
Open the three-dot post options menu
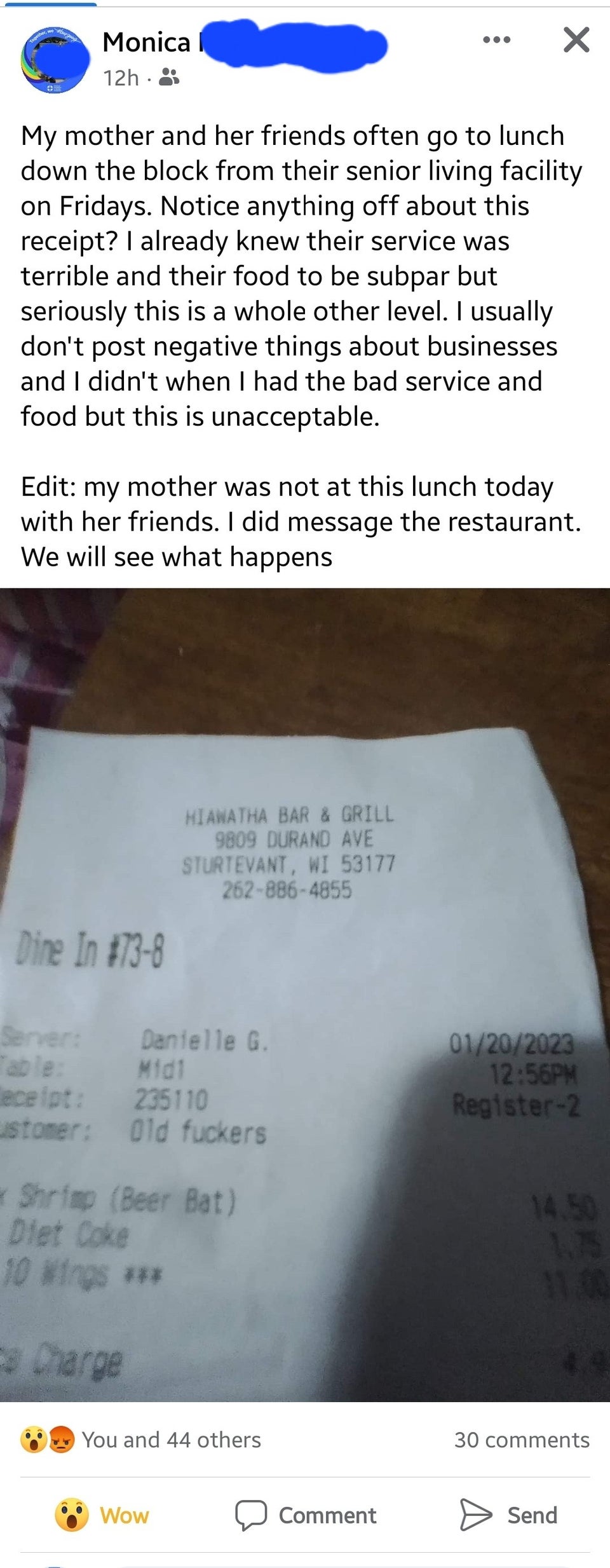[x=496, y=40]
